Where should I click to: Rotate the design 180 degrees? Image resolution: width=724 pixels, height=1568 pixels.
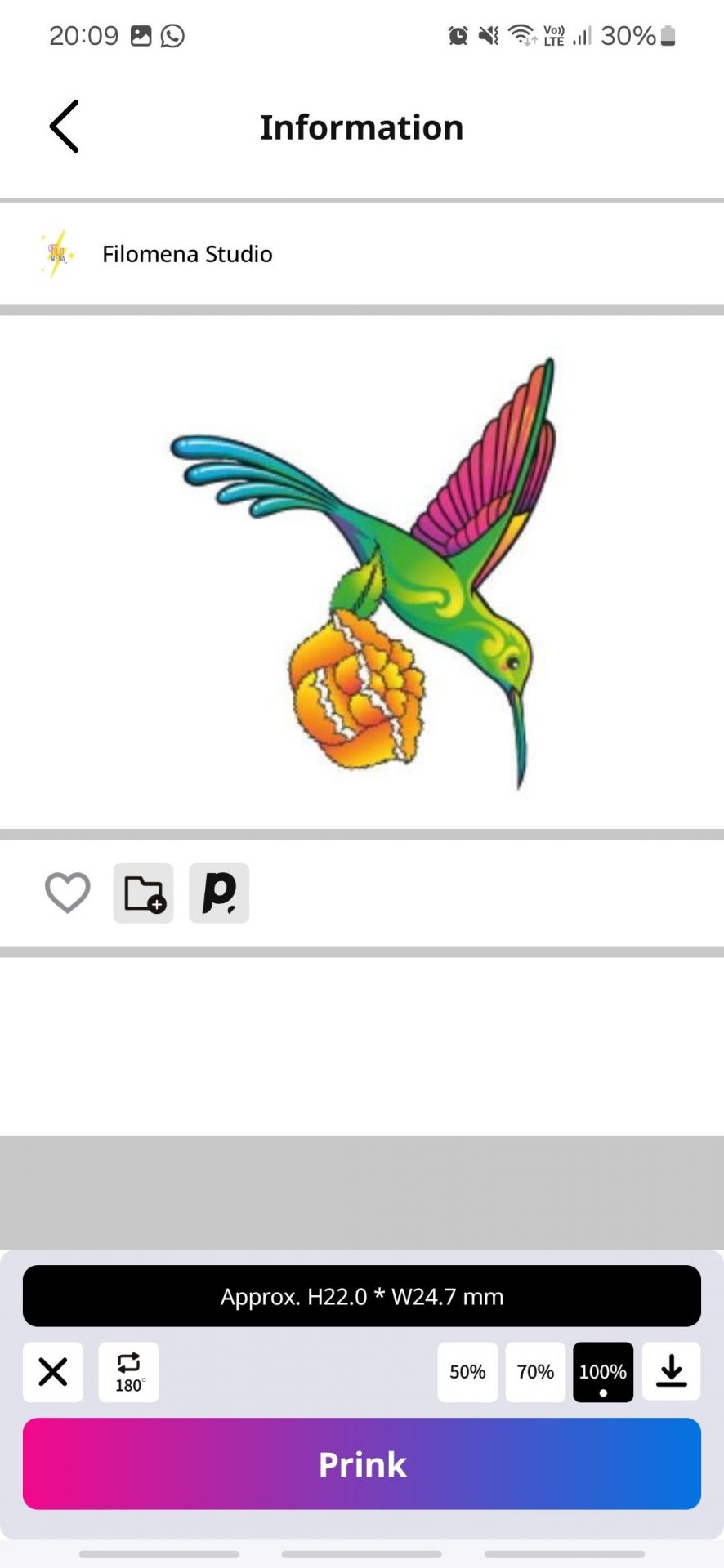pyautogui.click(x=128, y=1372)
